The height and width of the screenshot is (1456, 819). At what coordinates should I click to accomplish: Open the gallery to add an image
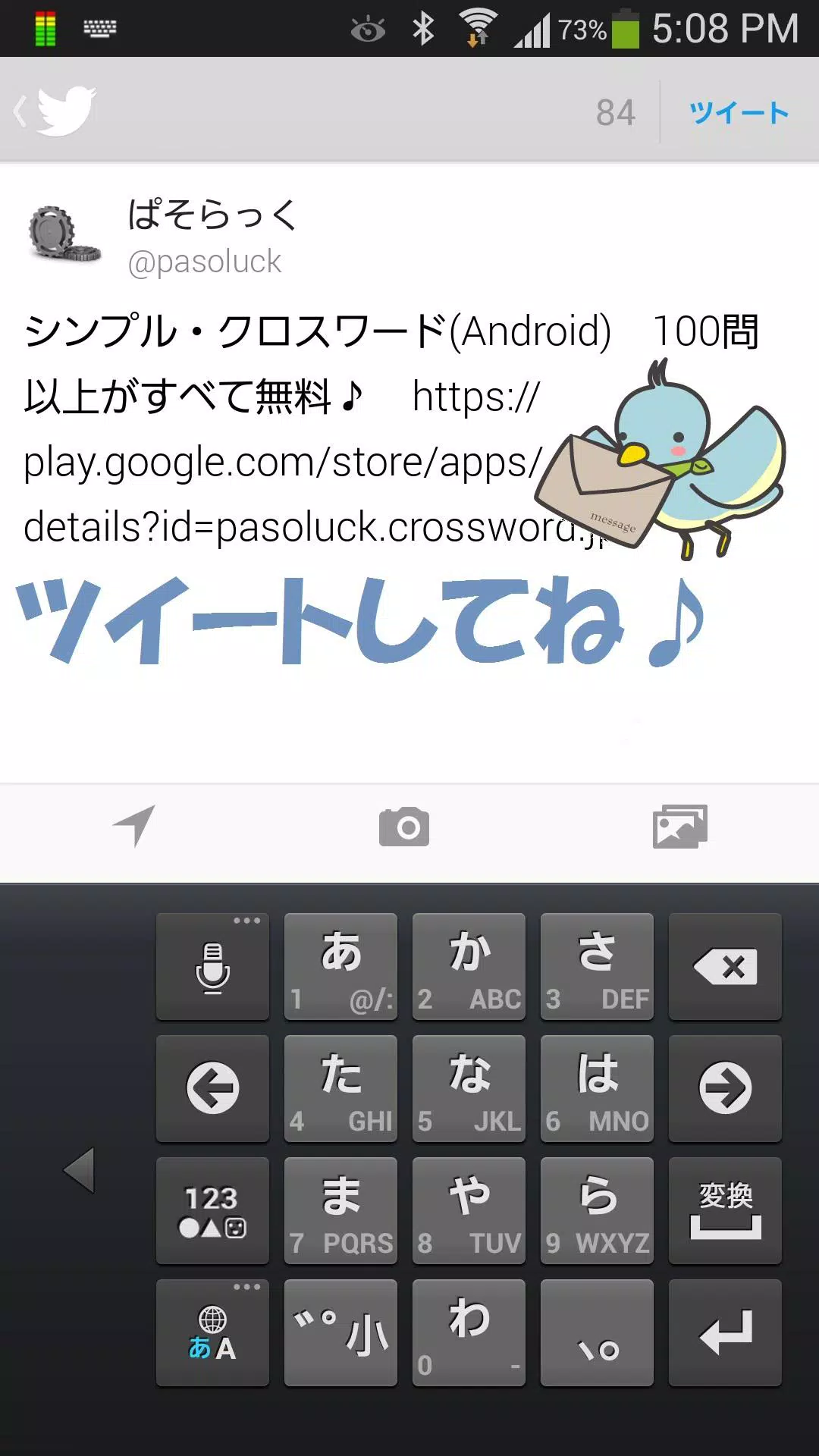click(x=680, y=828)
